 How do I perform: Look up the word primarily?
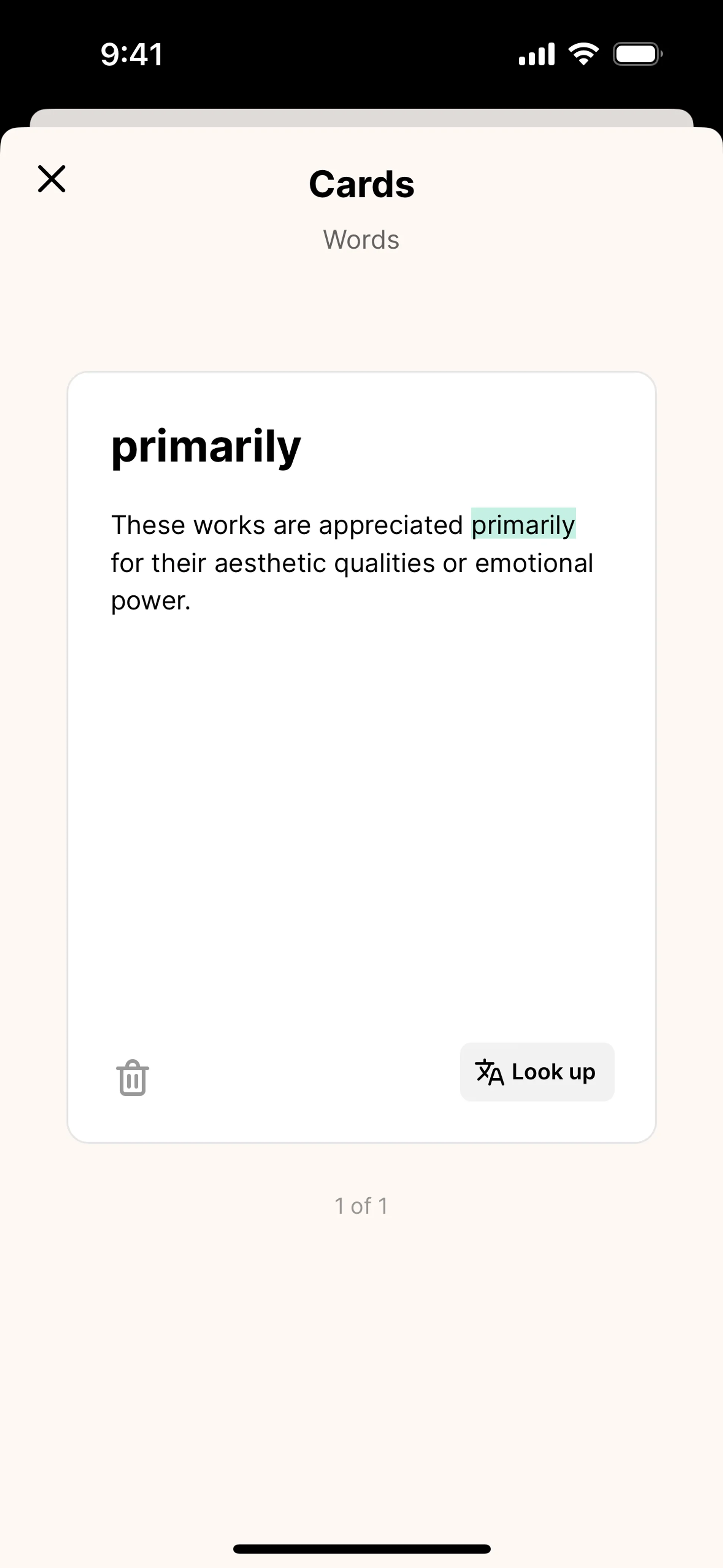(537, 1072)
